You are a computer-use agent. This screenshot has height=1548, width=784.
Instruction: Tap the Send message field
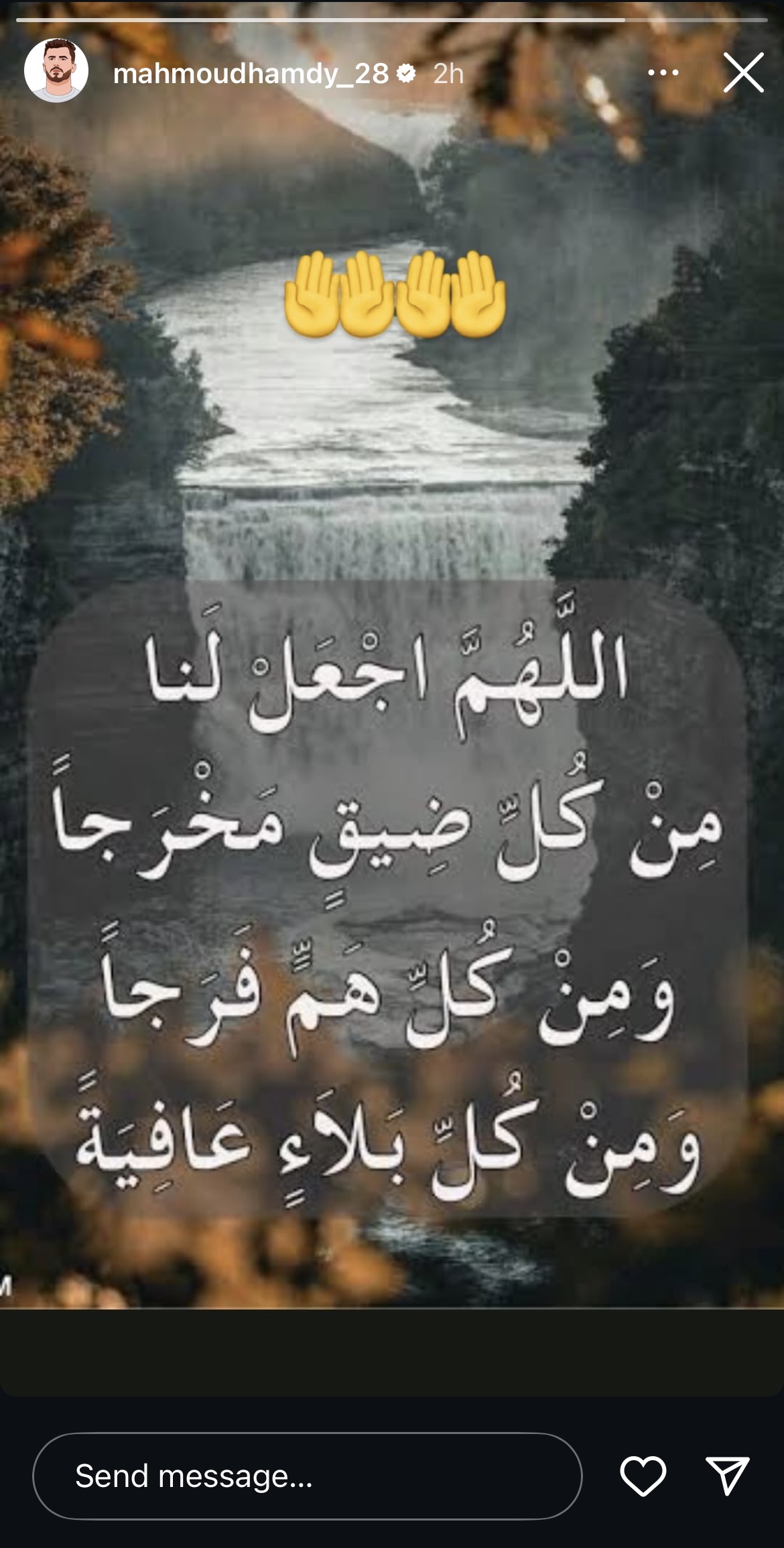pos(308,1476)
